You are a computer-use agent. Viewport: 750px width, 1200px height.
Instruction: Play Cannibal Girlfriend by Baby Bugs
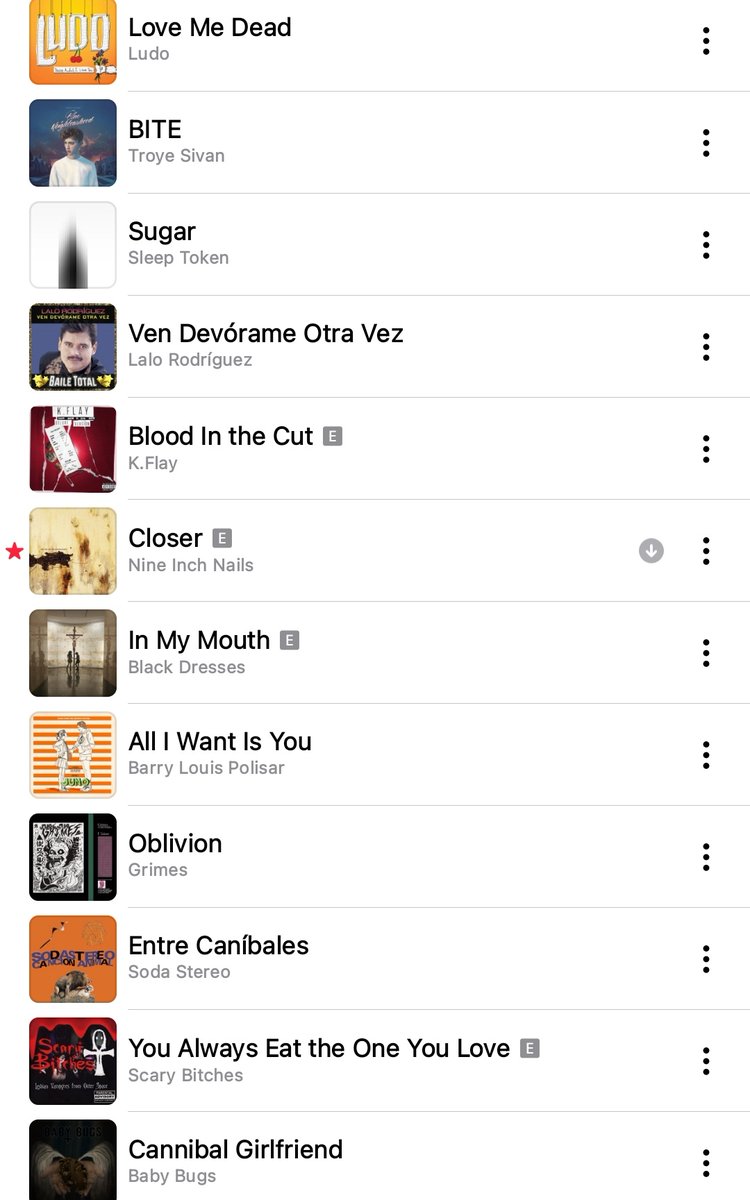pos(389,1160)
